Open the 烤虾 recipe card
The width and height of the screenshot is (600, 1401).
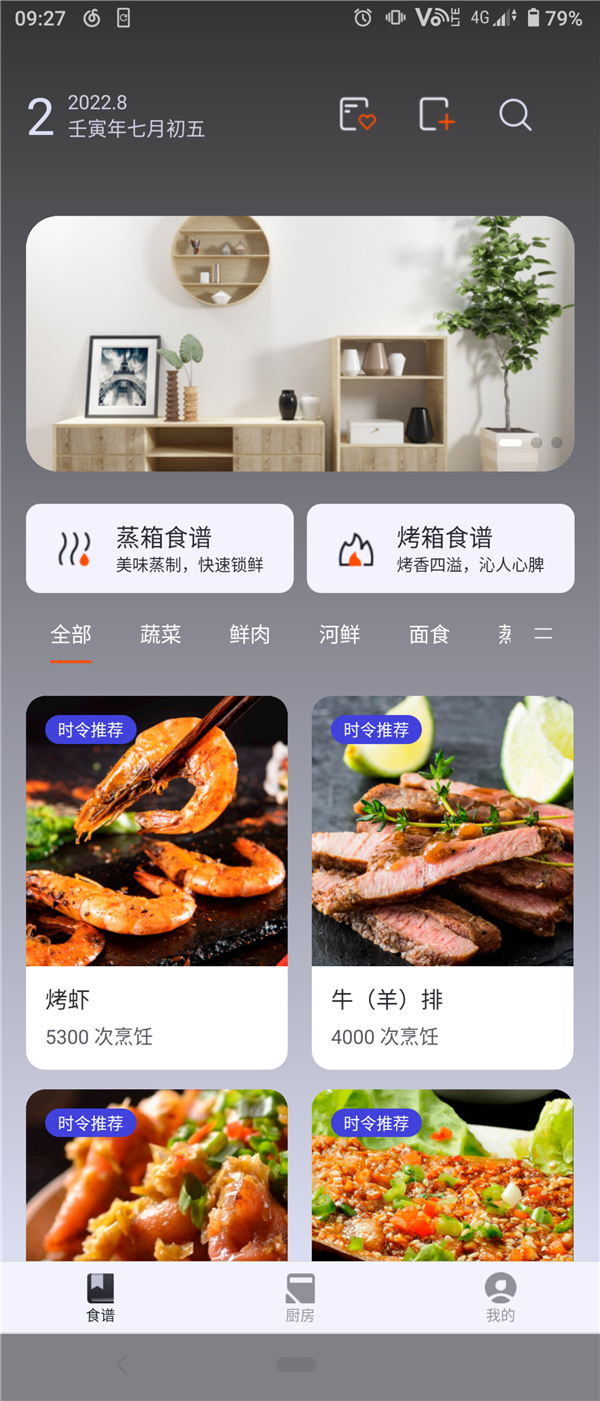(157, 882)
